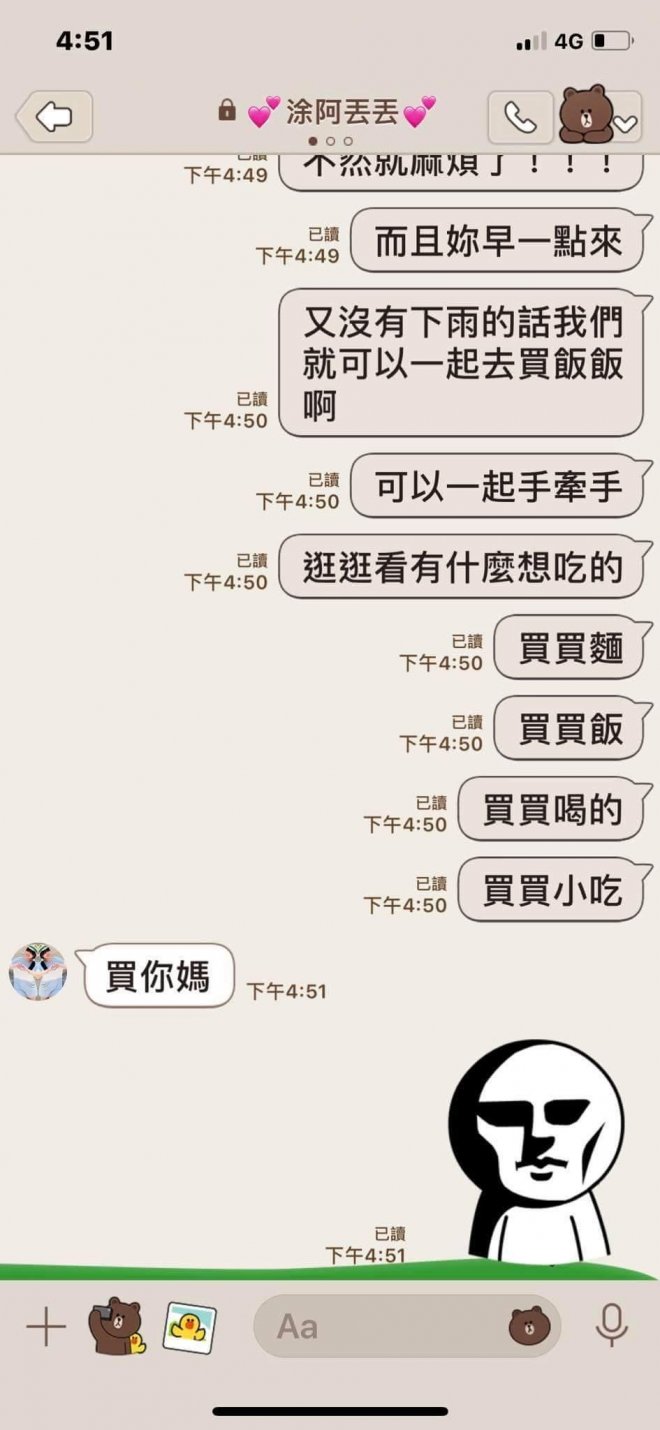Viewport: 660px width, 1430px height.
Task: View the profile picture beside 買你媽
Action: [x=38, y=971]
